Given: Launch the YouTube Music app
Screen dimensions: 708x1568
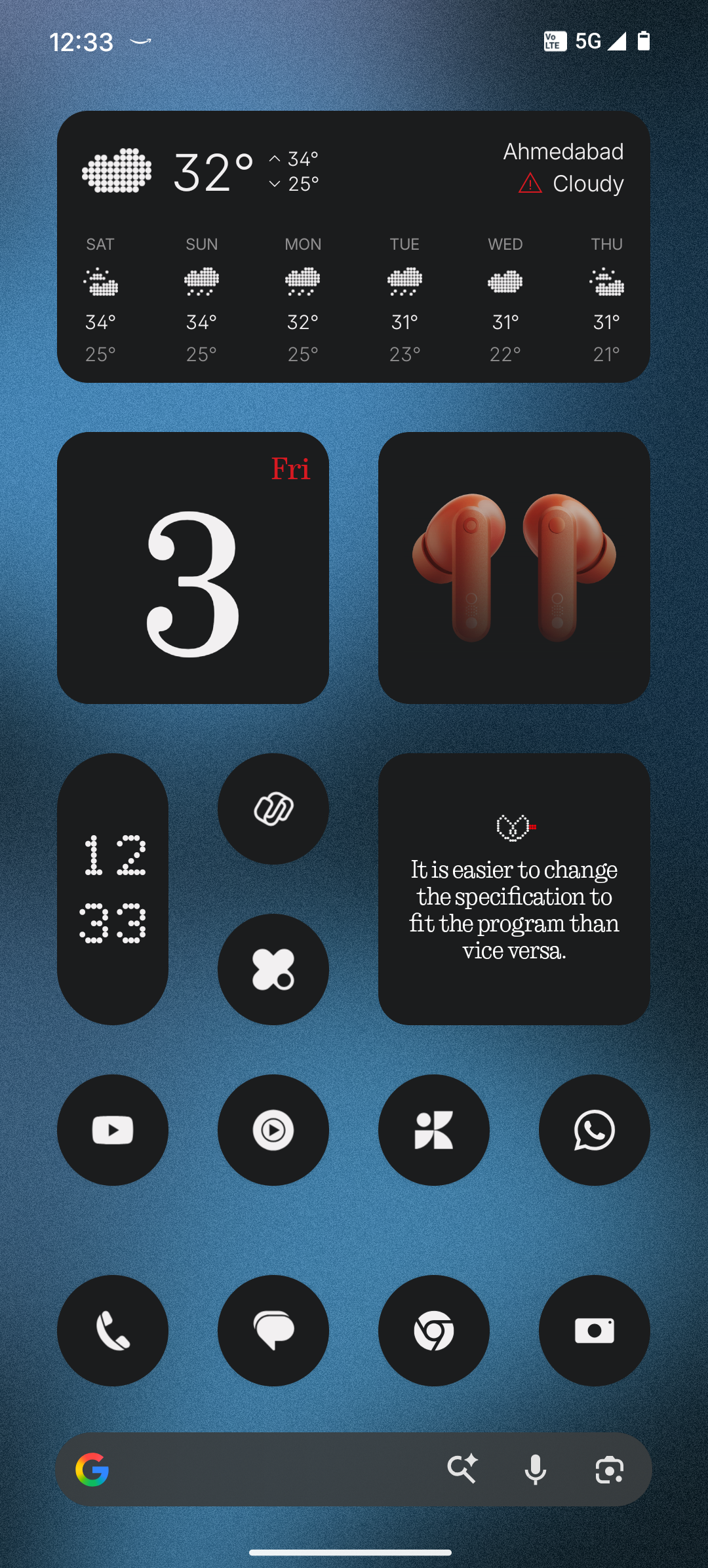Looking at the screenshot, I should click(273, 1130).
